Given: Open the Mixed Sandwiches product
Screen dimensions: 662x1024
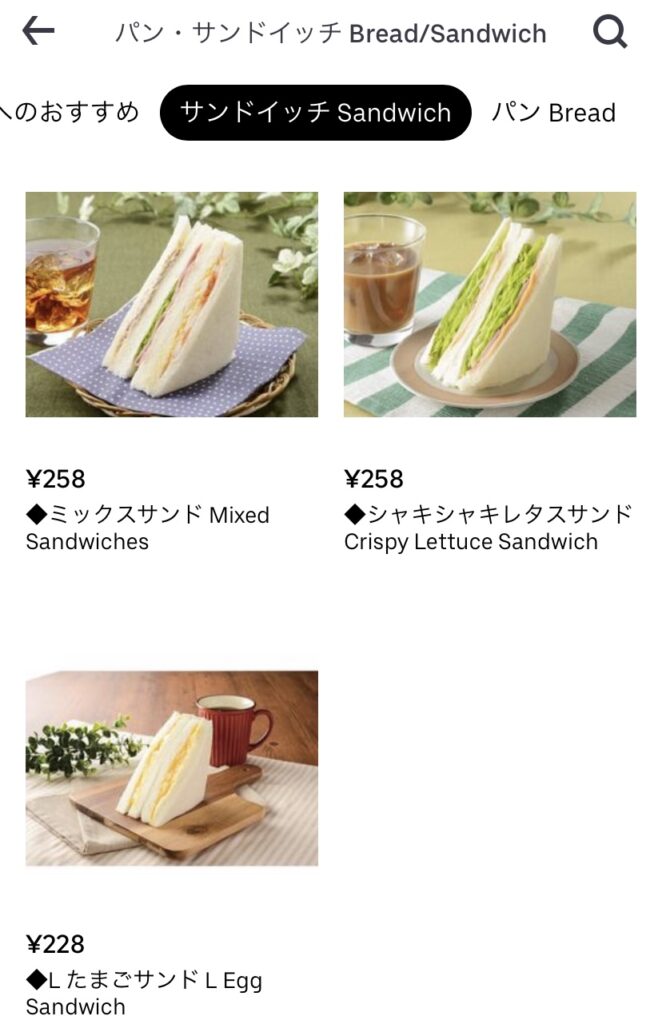Looking at the screenshot, I should click(171, 305).
